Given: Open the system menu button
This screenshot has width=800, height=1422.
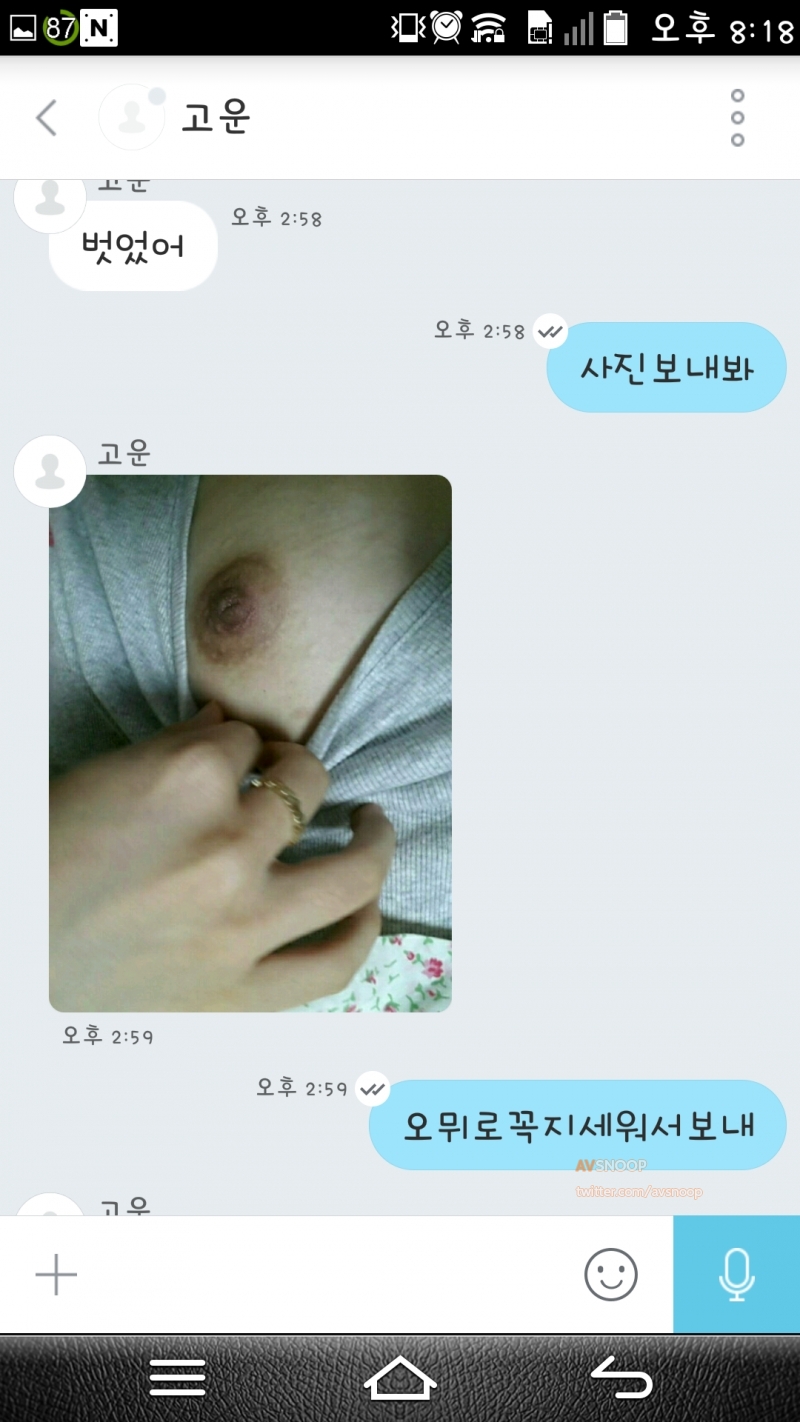Looking at the screenshot, I should [x=178, y=1378].
